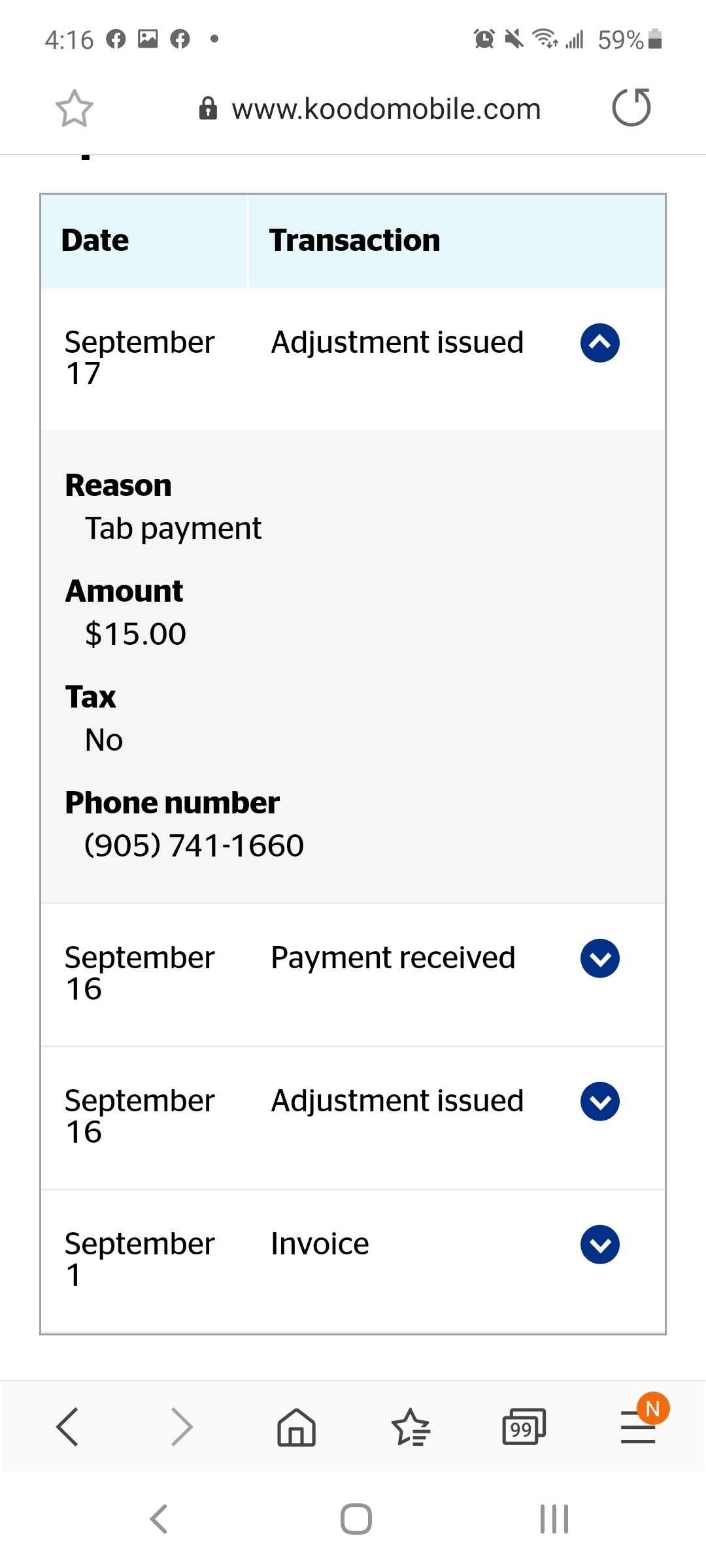Viewport: 706px width, 1568px height.
Task: Open the browser bookmarks list
Action: tap(411, 1427)
